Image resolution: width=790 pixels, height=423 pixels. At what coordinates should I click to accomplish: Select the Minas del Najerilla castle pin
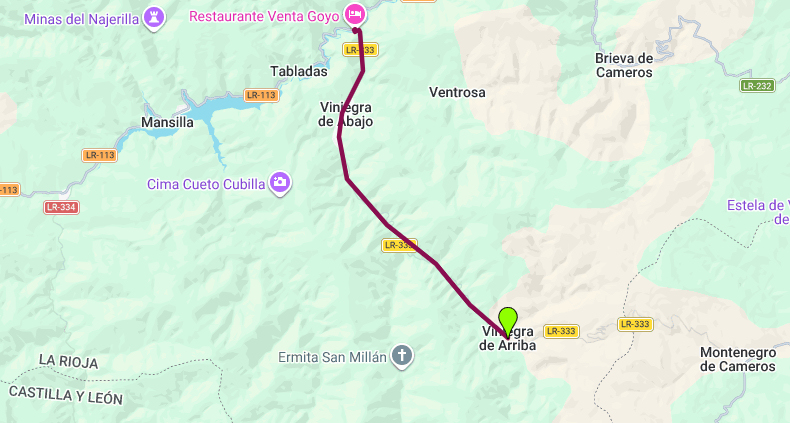(154, 18)
